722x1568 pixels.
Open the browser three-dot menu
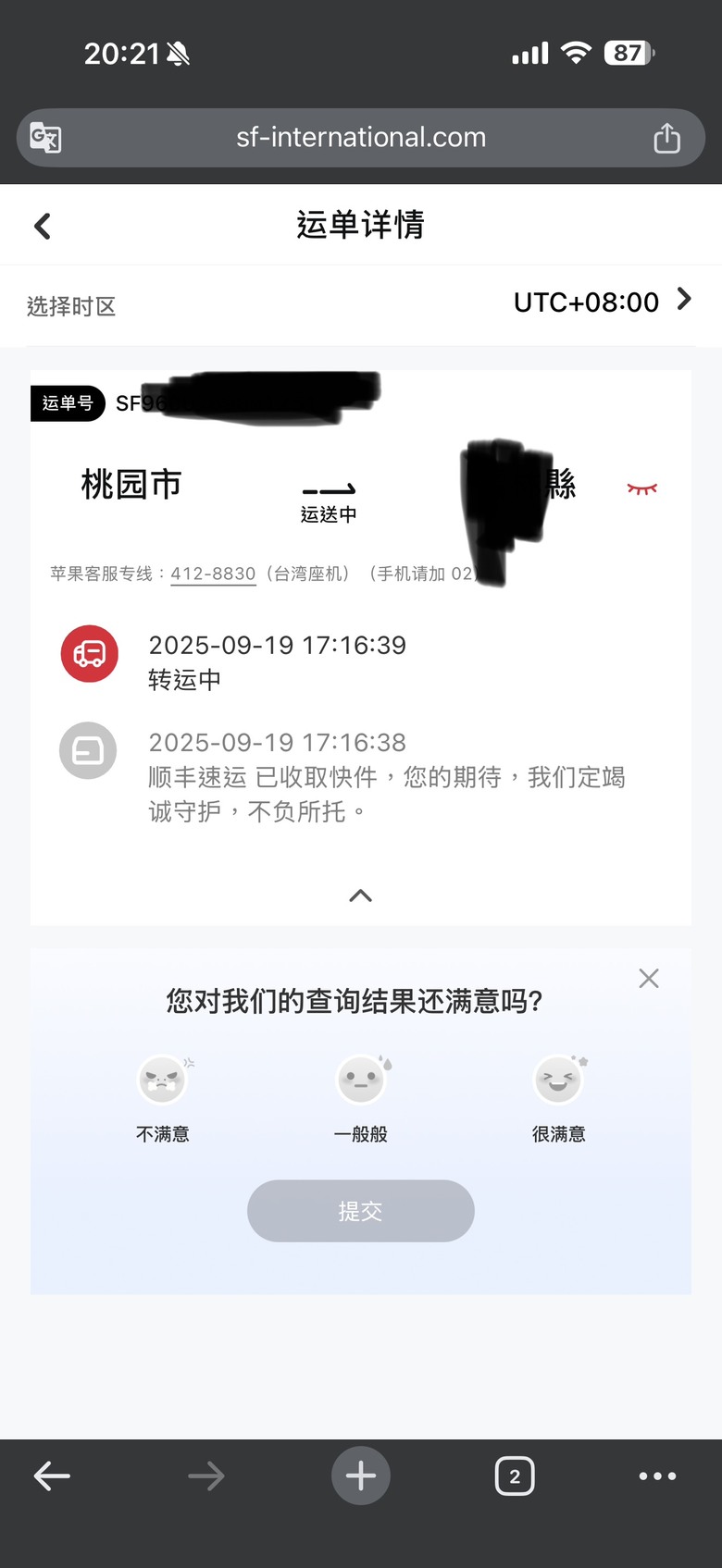click(x=657, y=1475)
